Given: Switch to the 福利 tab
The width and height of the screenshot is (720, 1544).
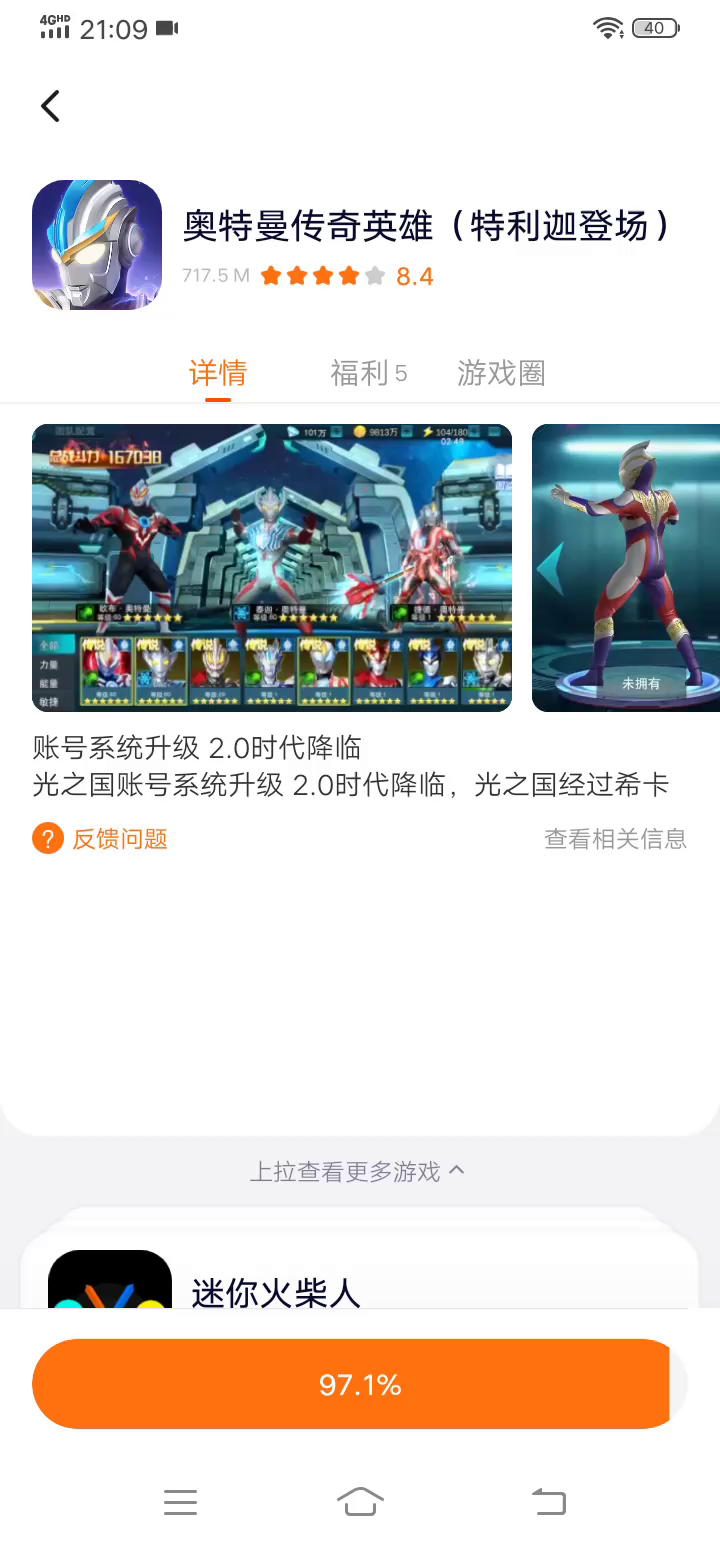Looking at the screenshot, I should [367, 373].
